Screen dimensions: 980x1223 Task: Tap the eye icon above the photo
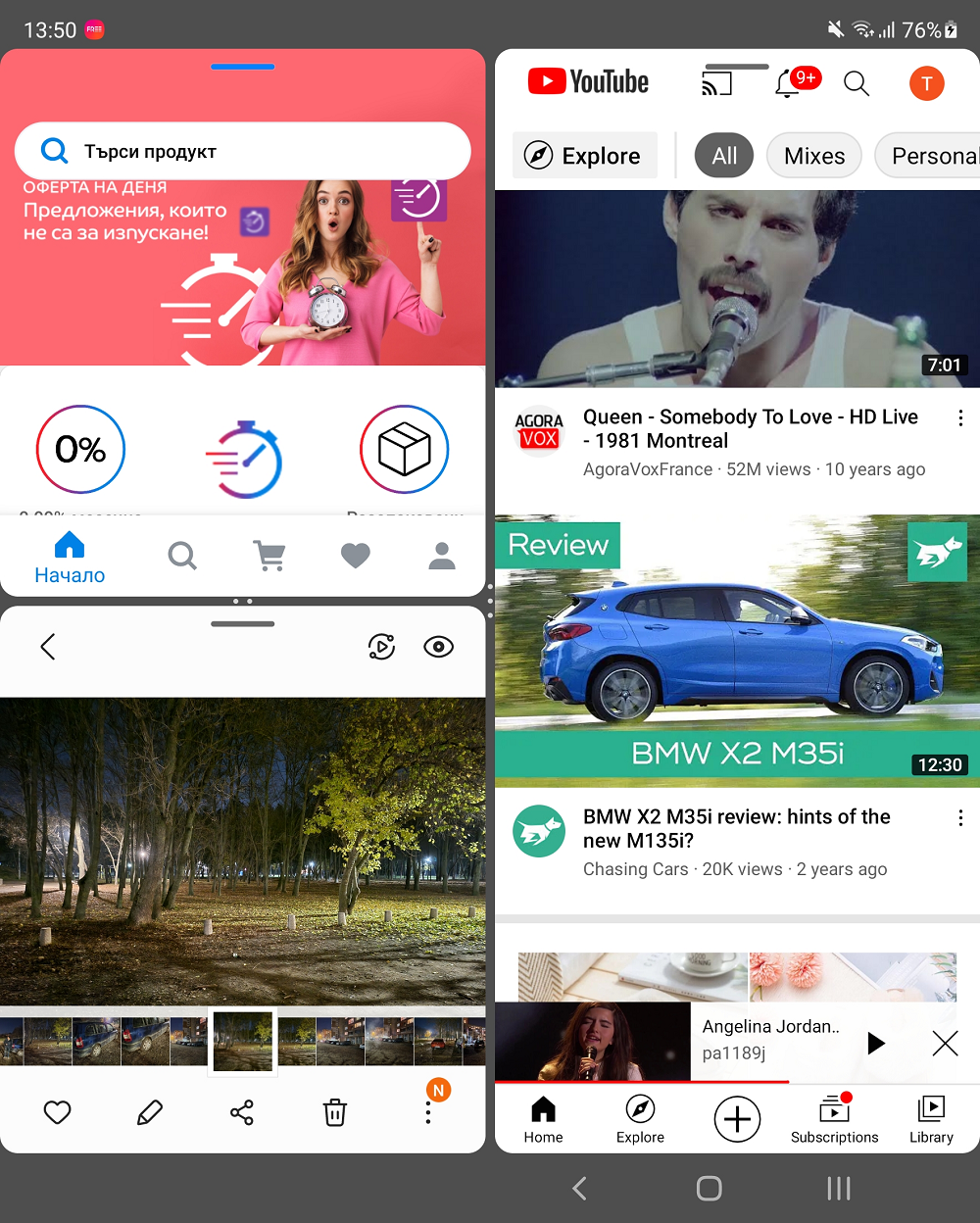click(x=438, y=647)
